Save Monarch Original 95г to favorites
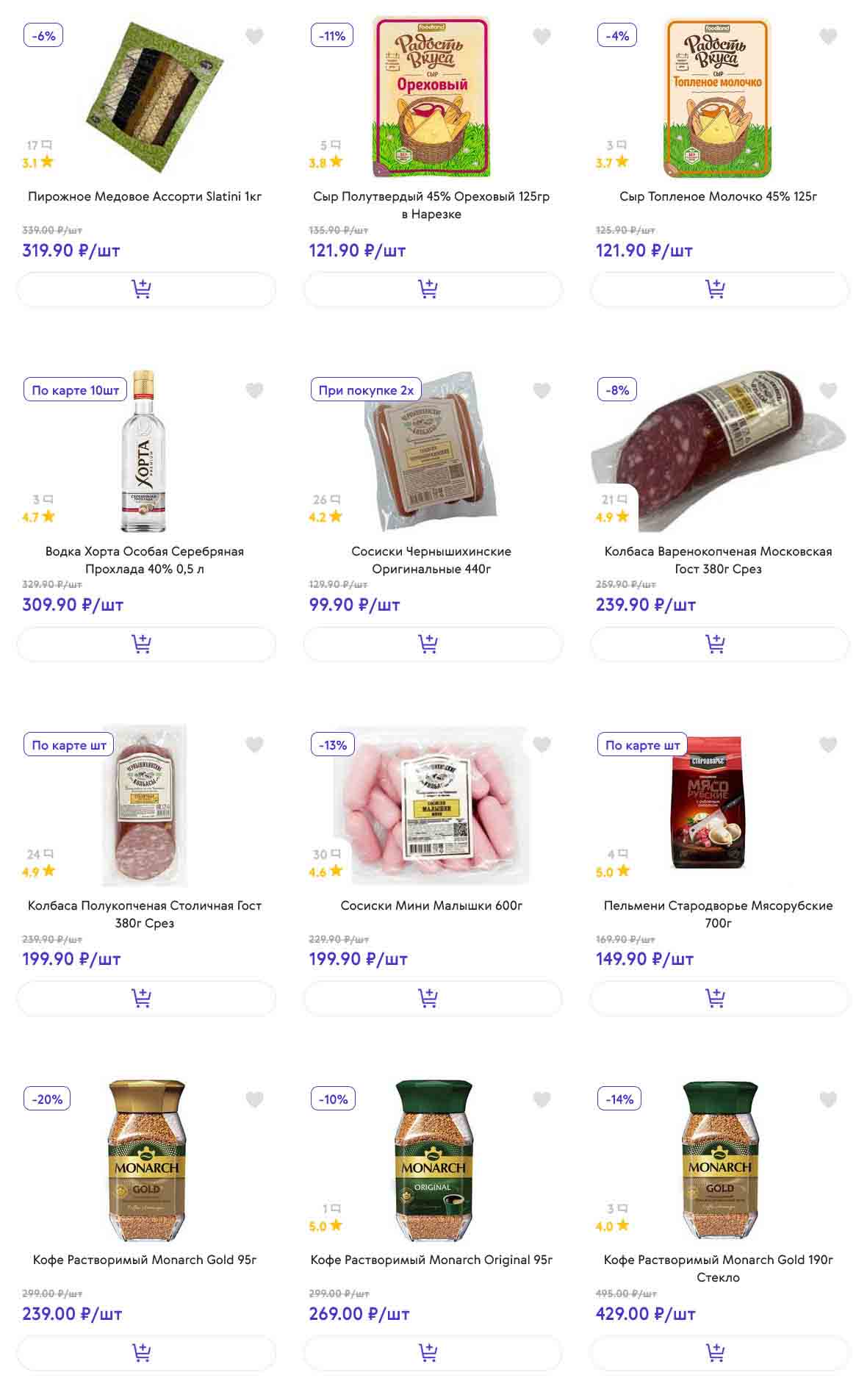The width and height of the screenshot is (856, 1400). 542,1099
